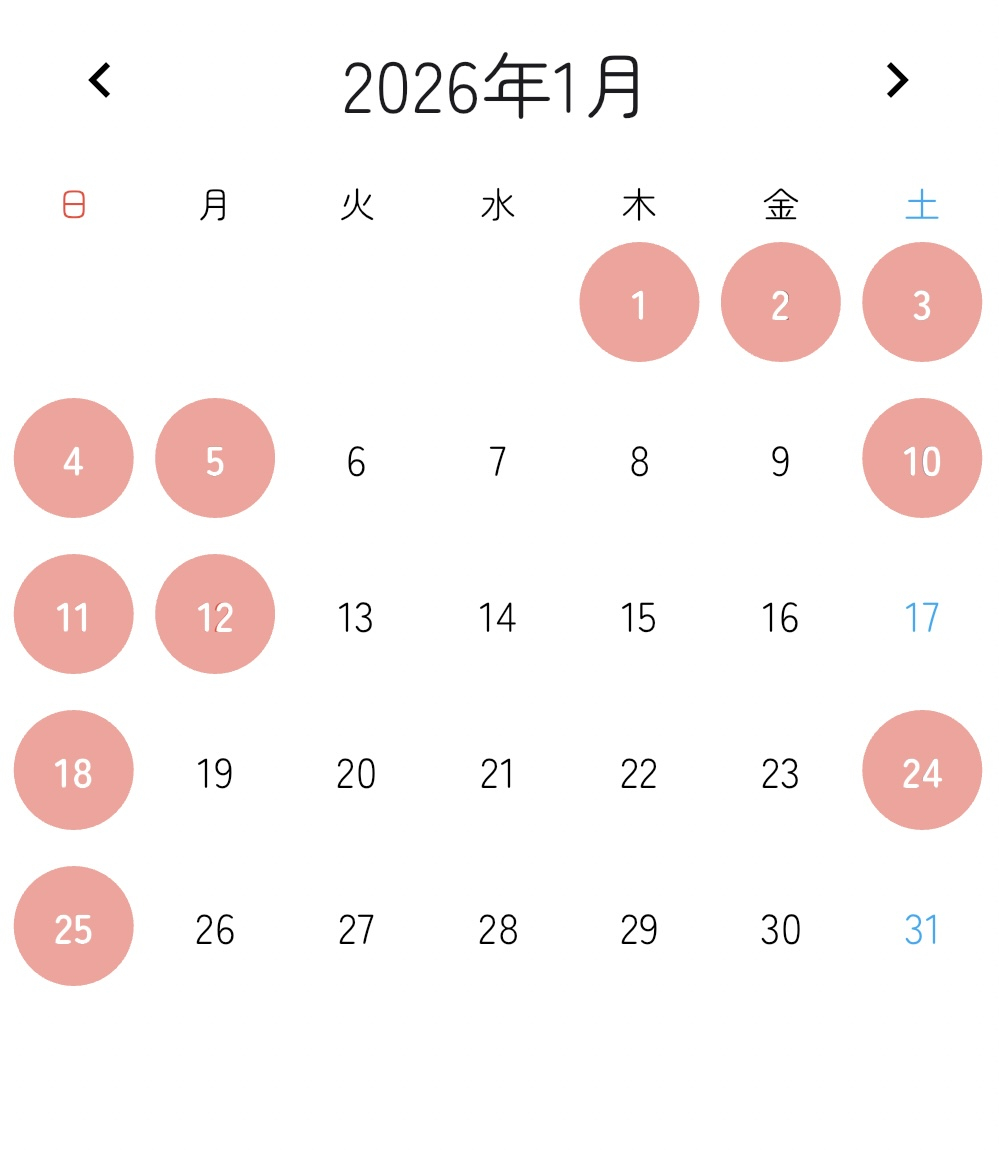
Task: Choose the circled Sunday January 4
Action: click(x=73, y=457)
